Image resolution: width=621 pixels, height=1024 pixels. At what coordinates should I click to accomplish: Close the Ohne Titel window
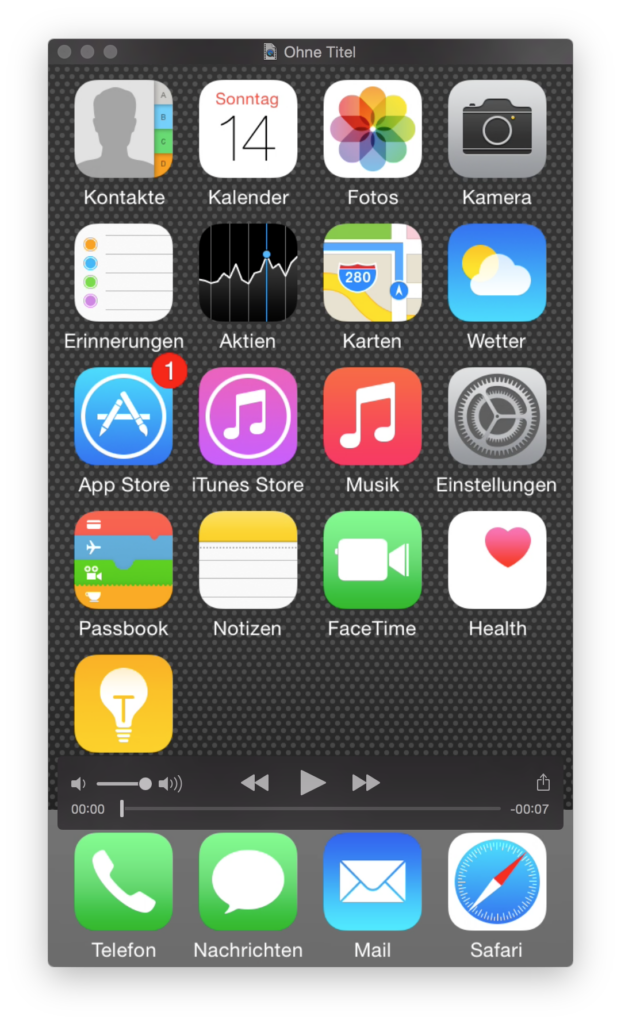tap(65, 51)
